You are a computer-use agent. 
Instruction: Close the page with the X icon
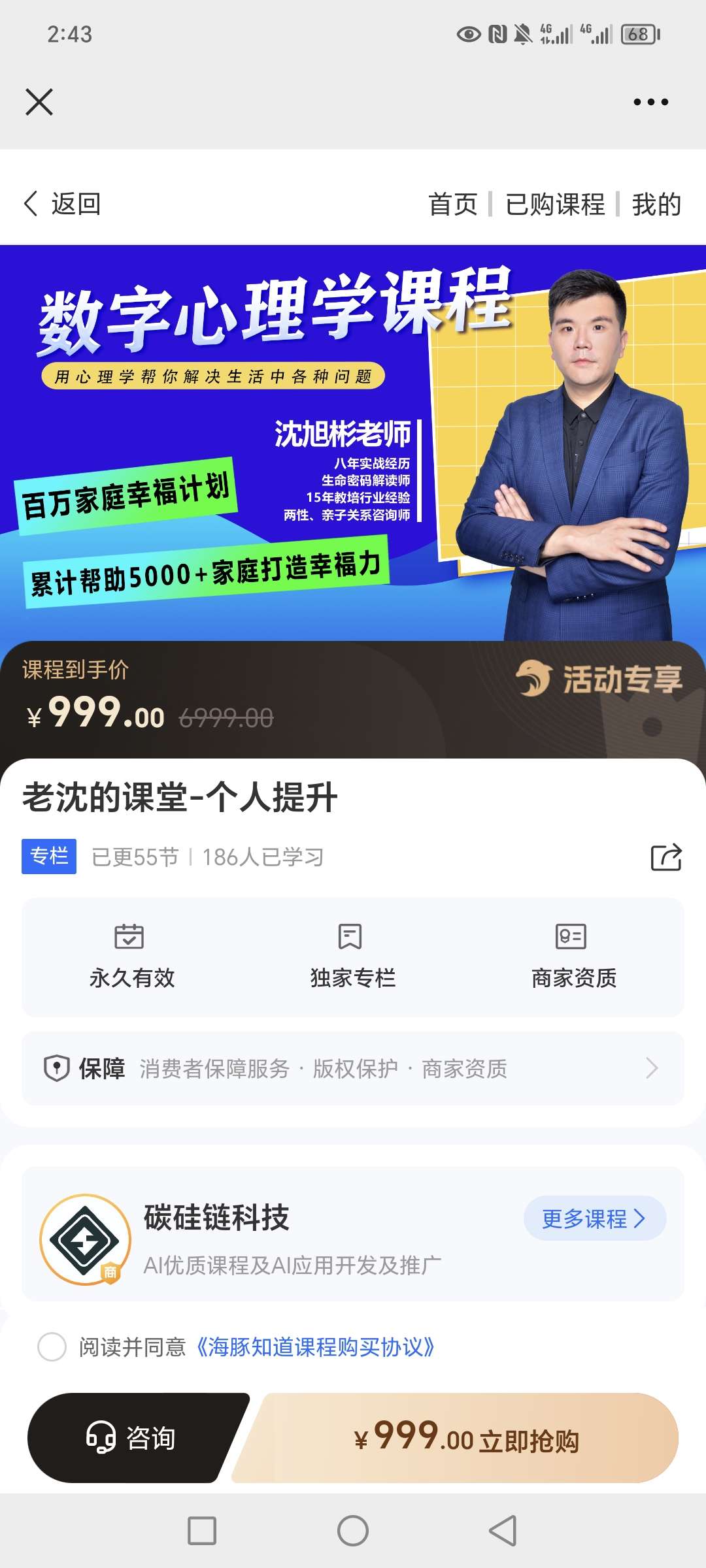(x=39, y=102)
